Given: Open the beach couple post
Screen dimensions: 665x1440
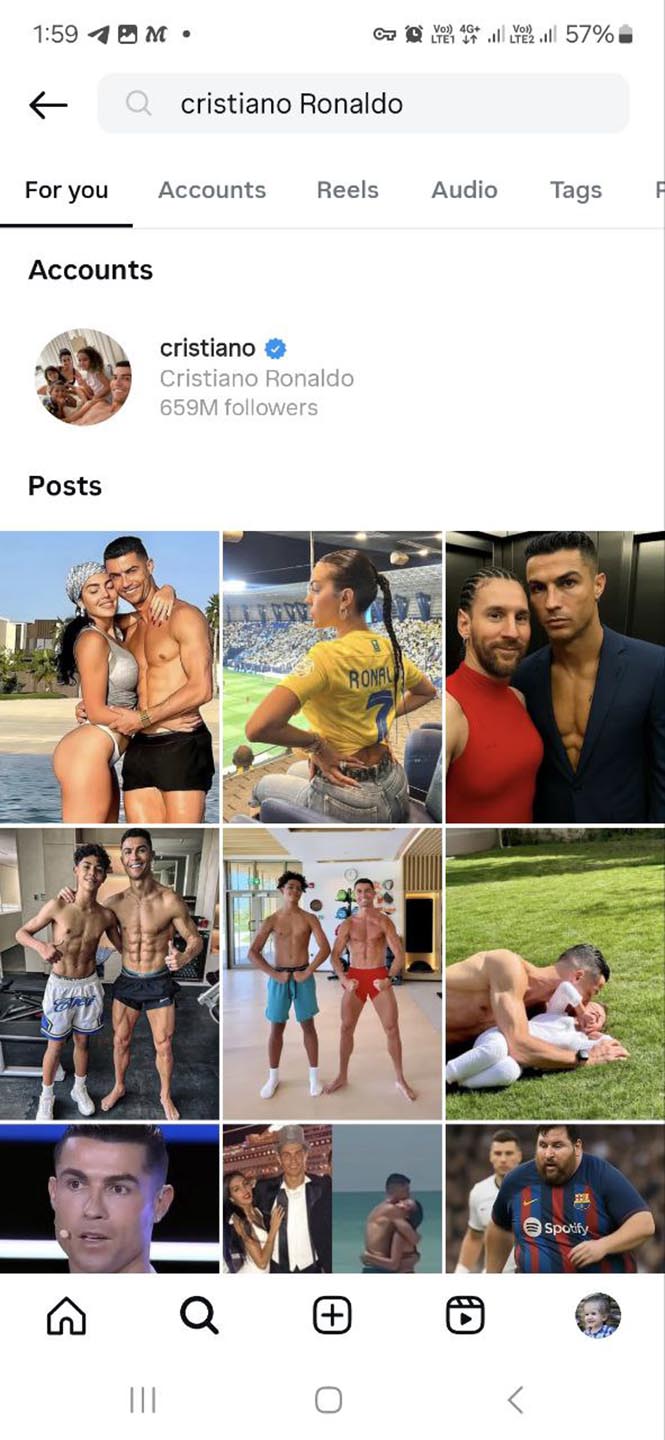Looking at the screenshot, I should coord(109,677).
